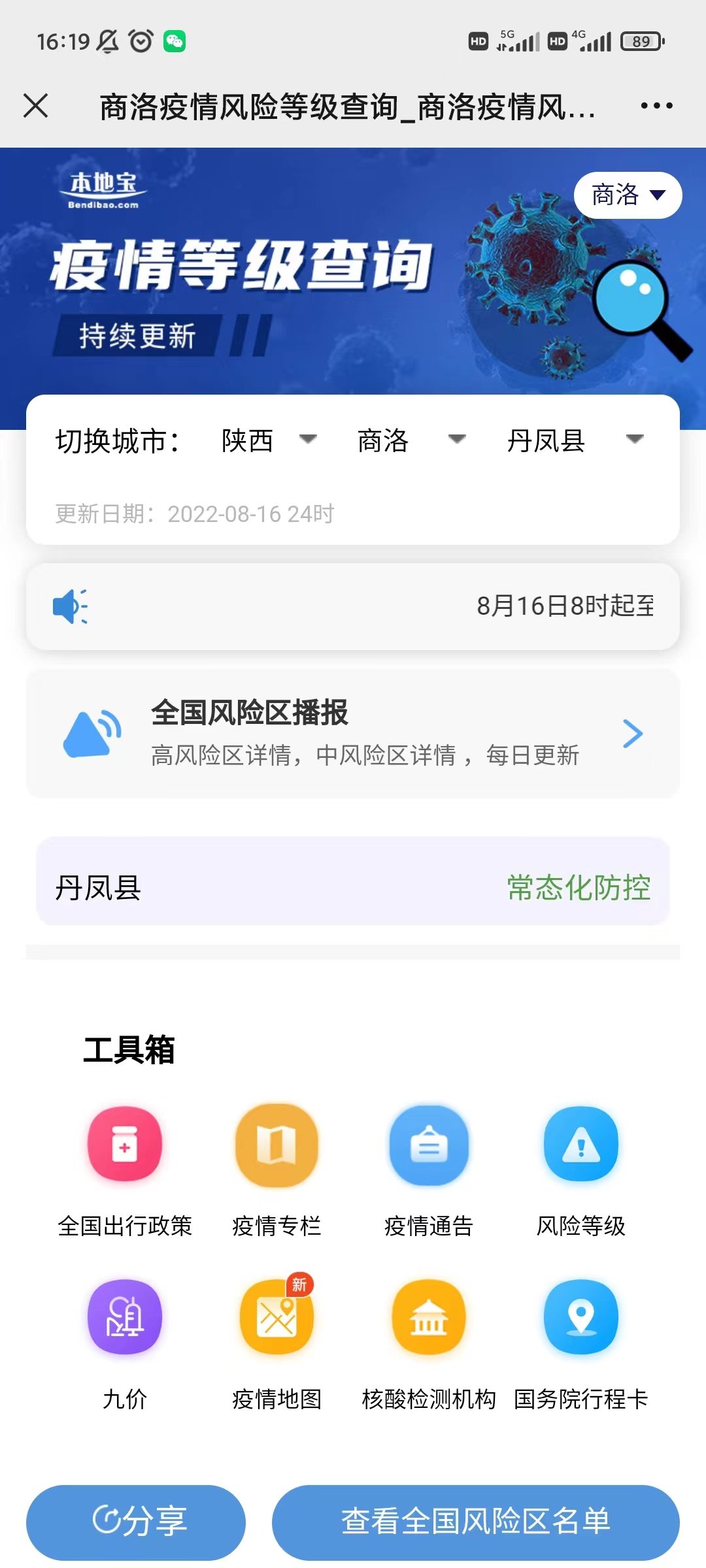This screenshot has height=1568, width=706.
Task: Open the 商洛 city switcher in the banner
Action: coord(628,195)
